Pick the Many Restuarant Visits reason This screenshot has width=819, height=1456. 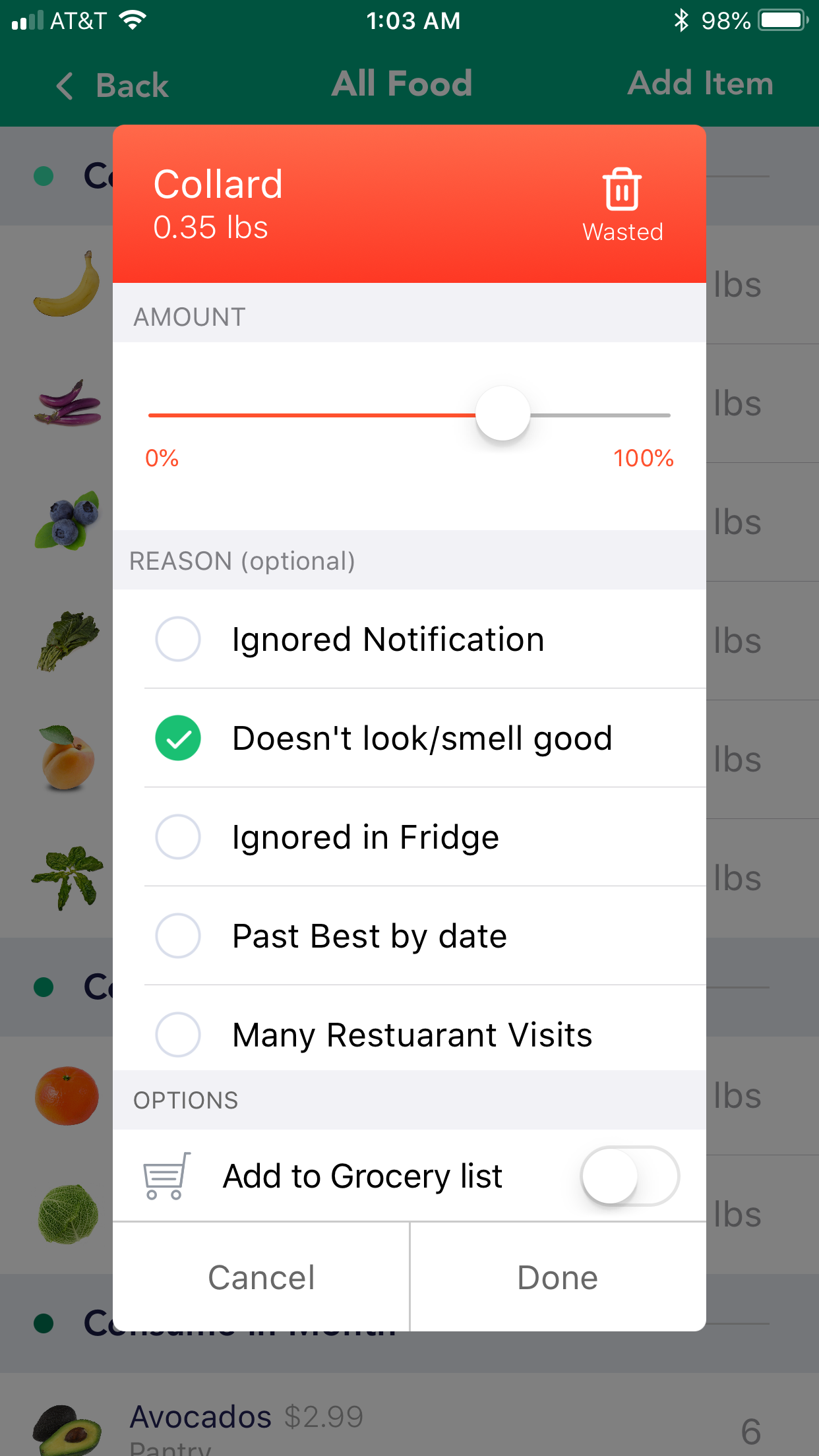pyautogui.click(x=177, y=1035)
